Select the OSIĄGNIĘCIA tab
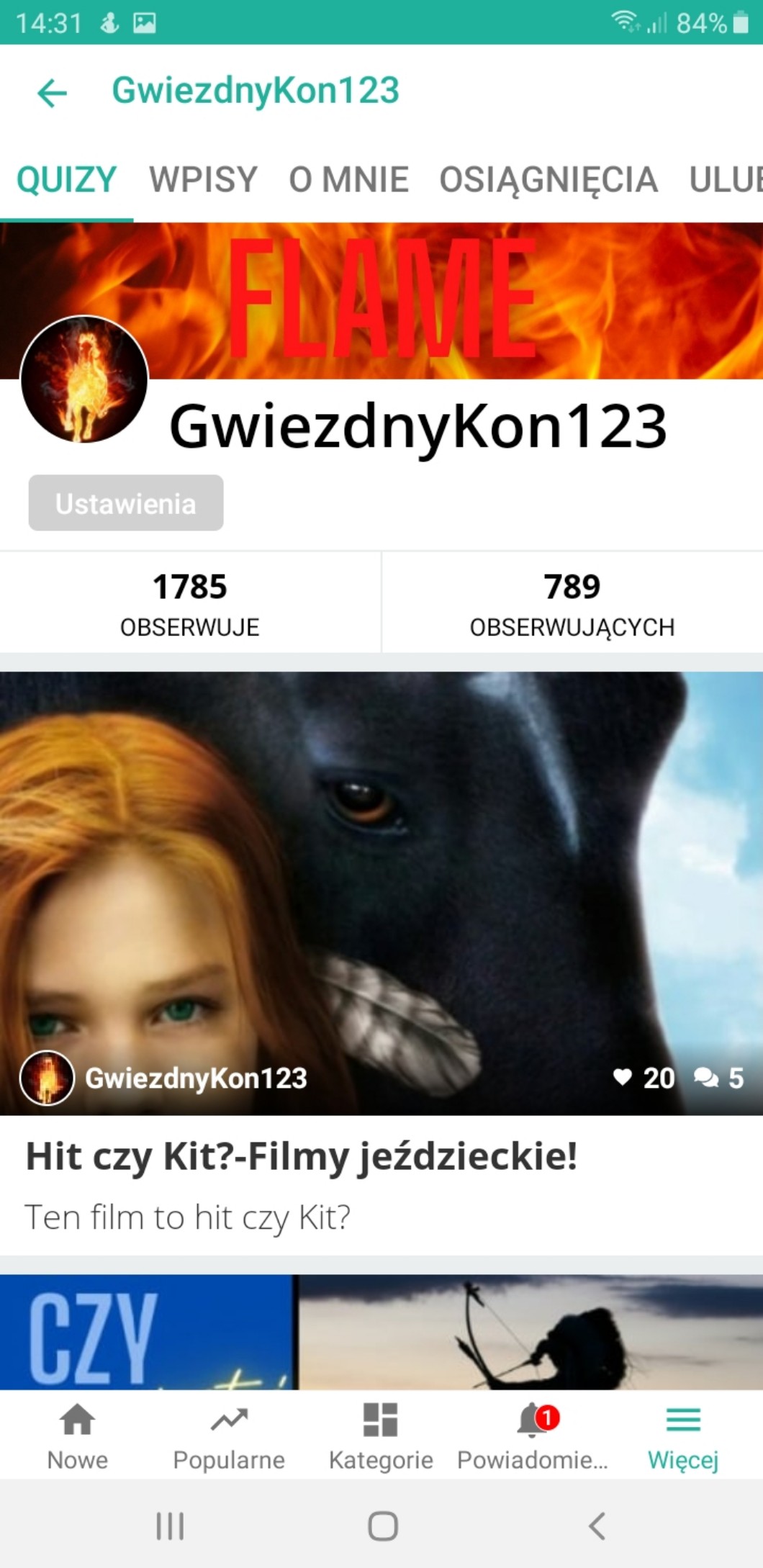The width and height of the screenshot is (763, 1568). [x=548, y=179]
